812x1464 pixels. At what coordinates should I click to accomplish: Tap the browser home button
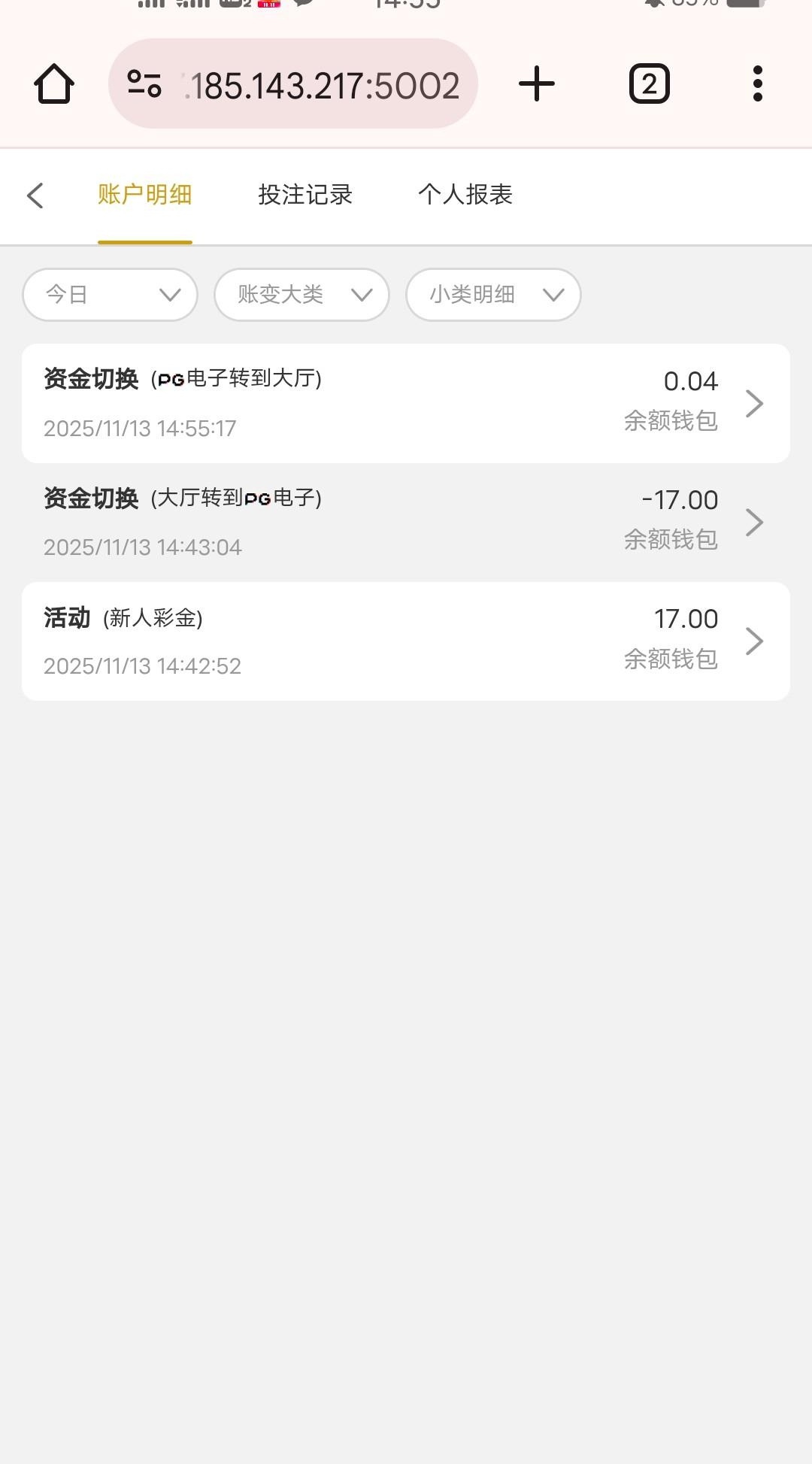(x=54, y=83)
